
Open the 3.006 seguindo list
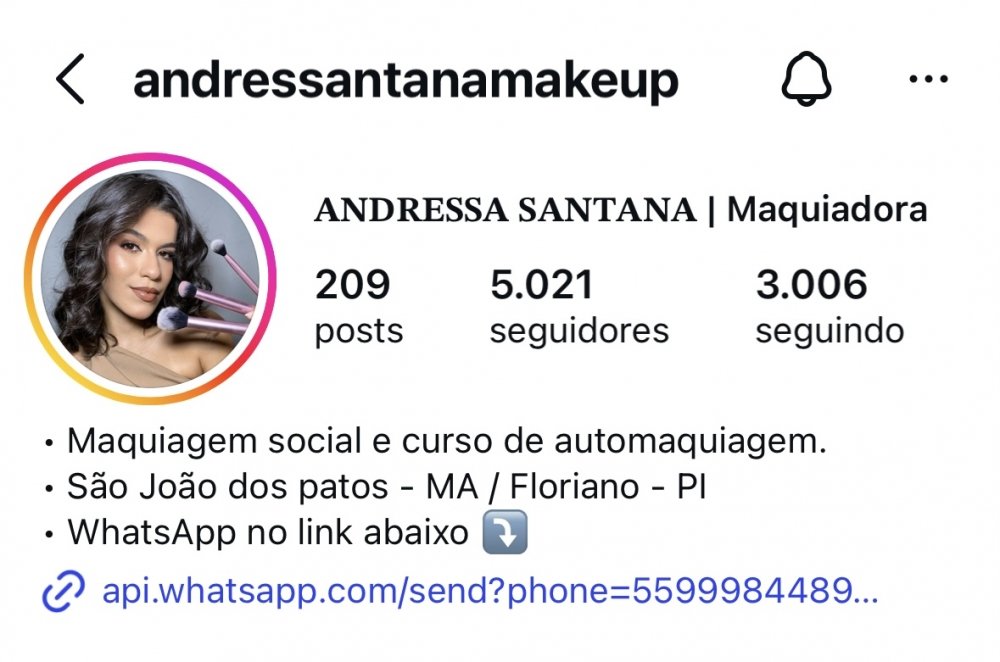coord(828,307)
